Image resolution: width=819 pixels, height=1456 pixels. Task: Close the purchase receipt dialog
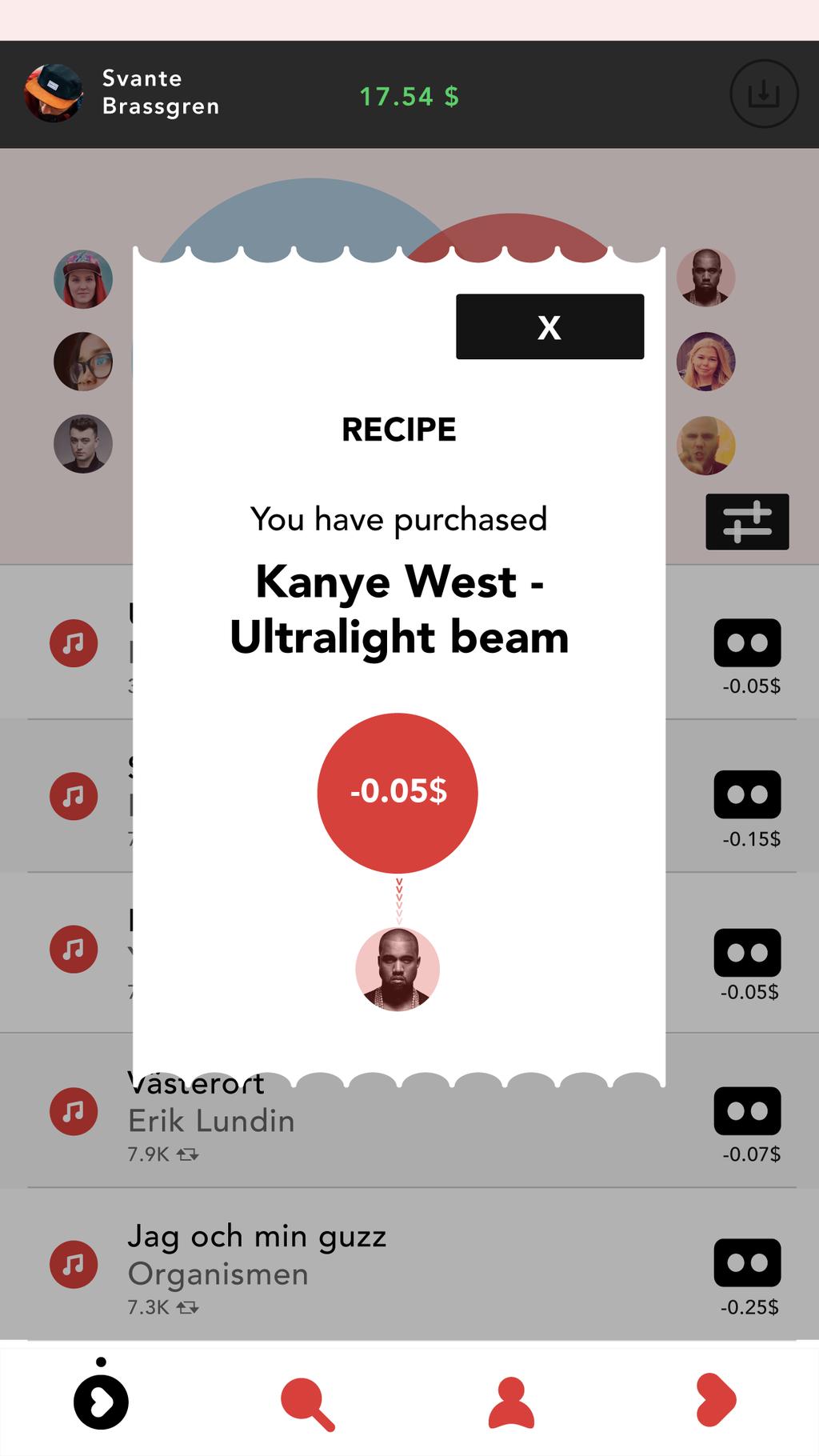point(549,326)
